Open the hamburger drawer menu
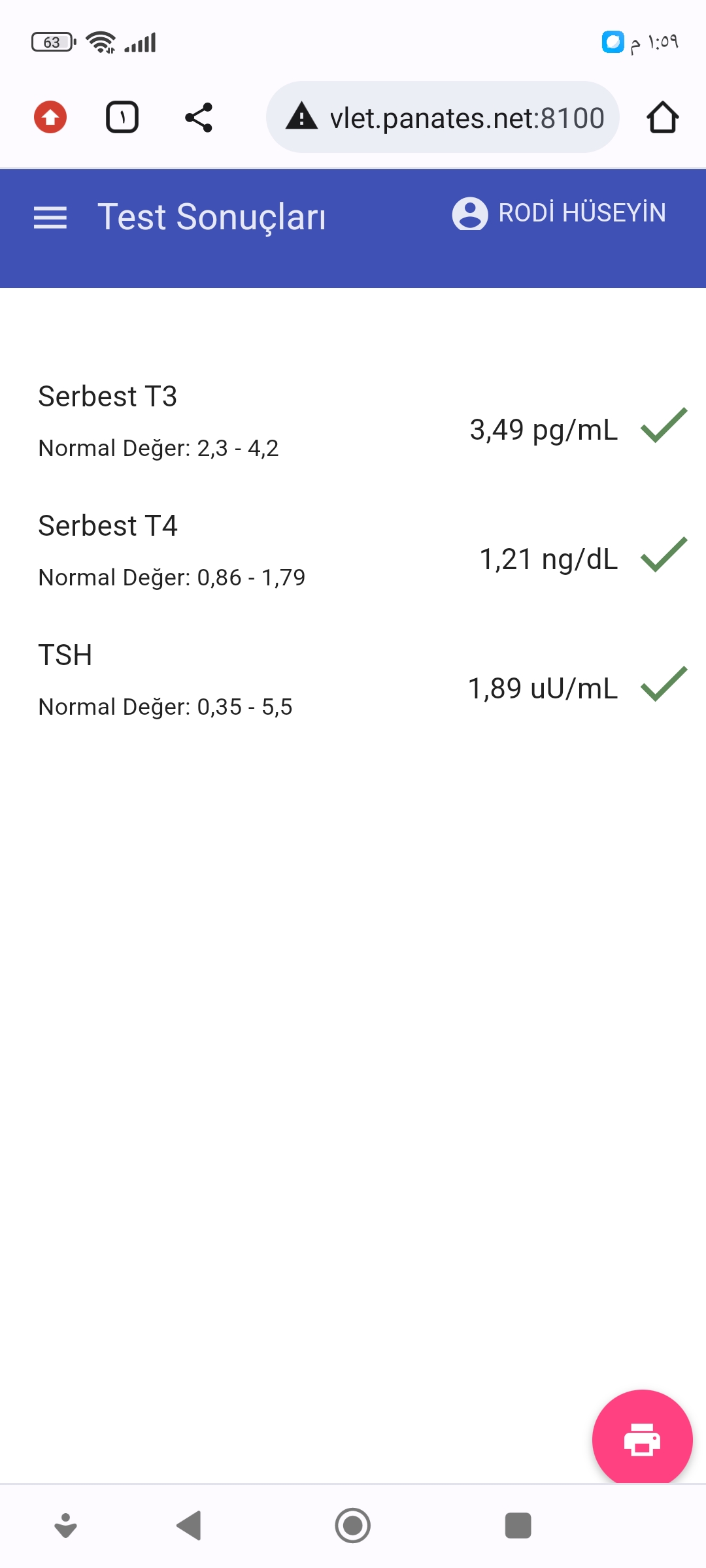This screenshot has height=1568, width=706. (x=50, y=218)
